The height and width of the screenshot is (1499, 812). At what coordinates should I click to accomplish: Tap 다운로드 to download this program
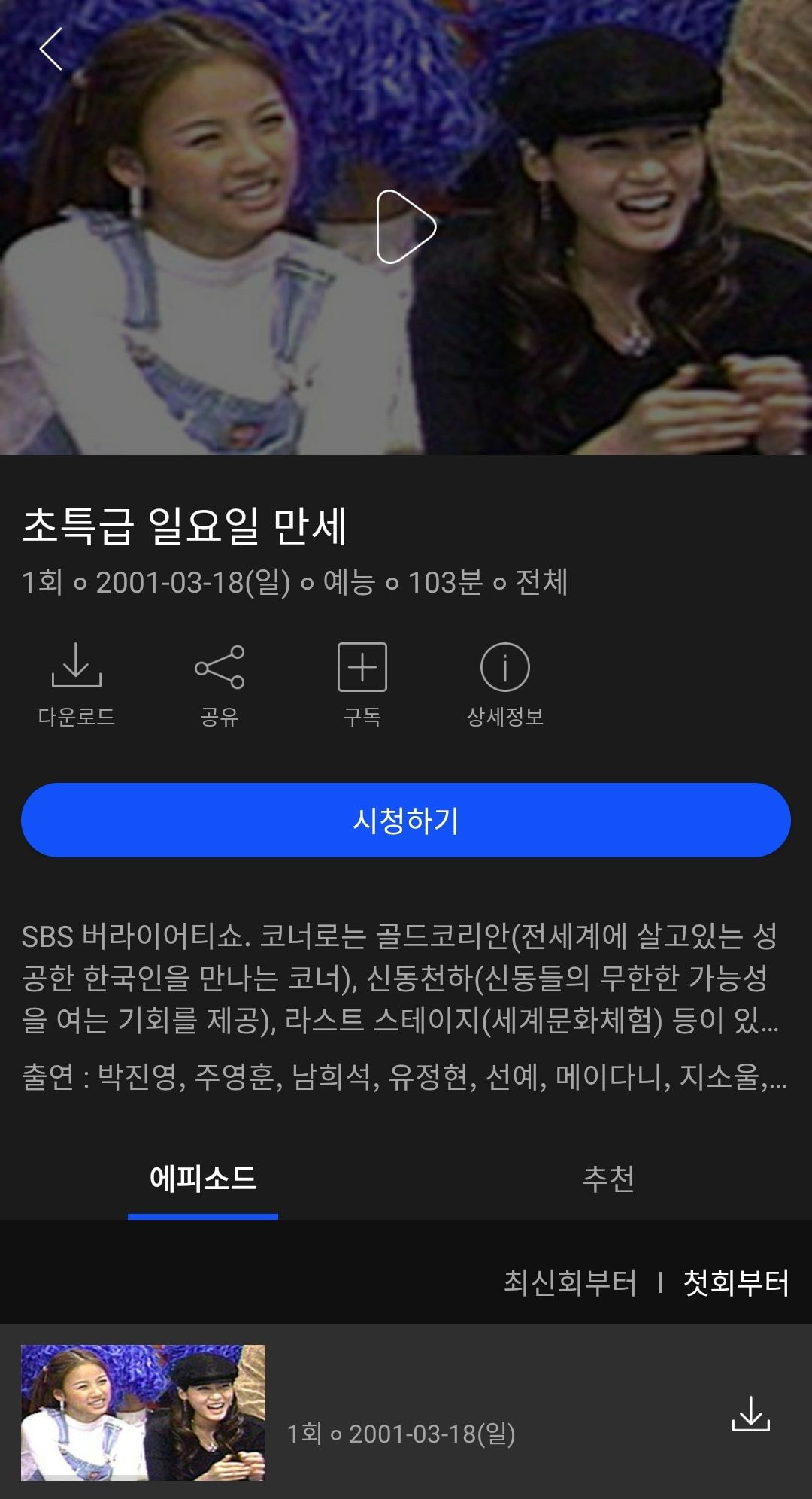76,684
